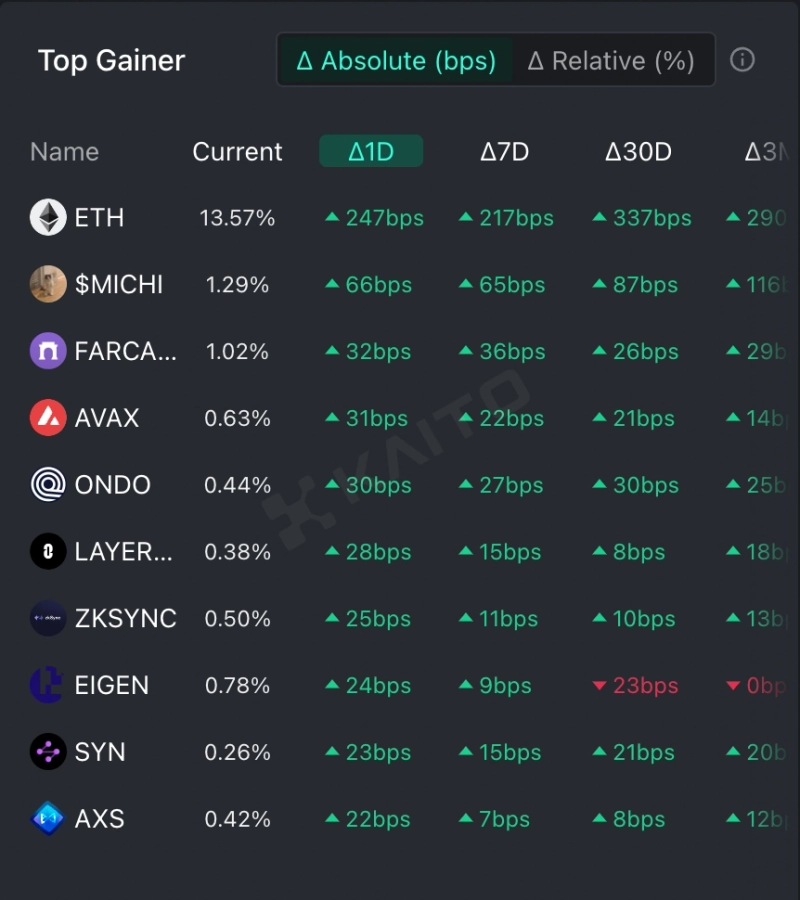Open the info icon next to Relative

coord(742,60)
